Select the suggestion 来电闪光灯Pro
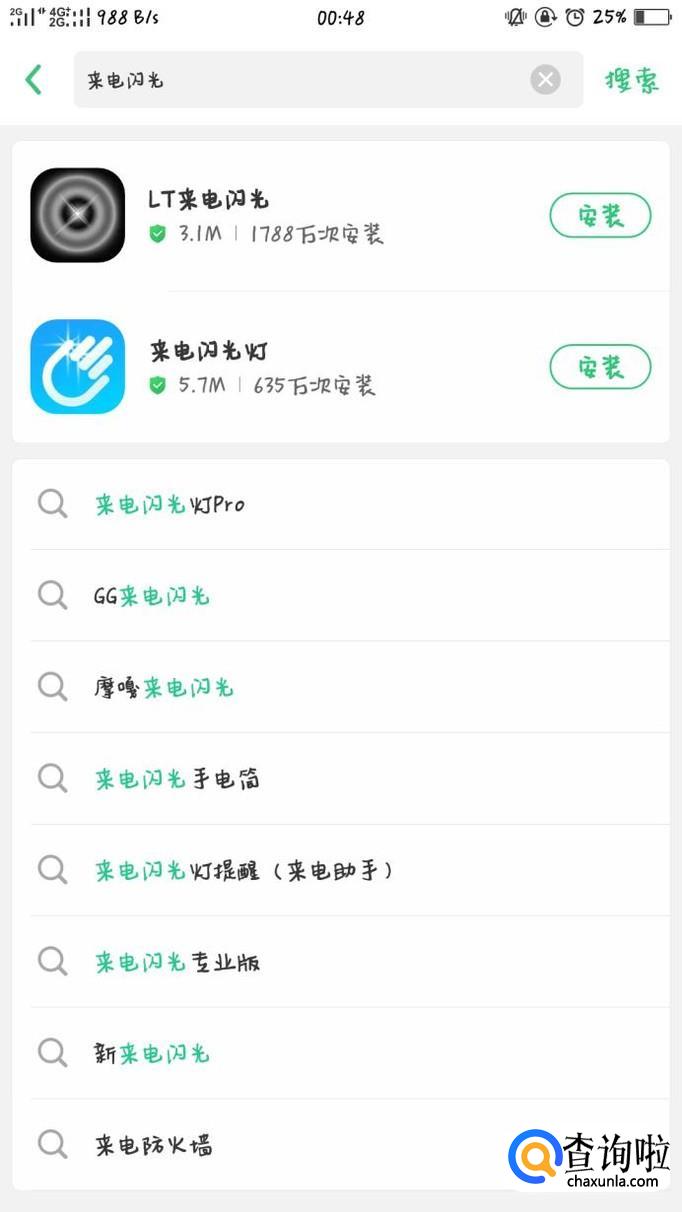The width and height of the screenshot is (682, 1212). tap(170, 504)
